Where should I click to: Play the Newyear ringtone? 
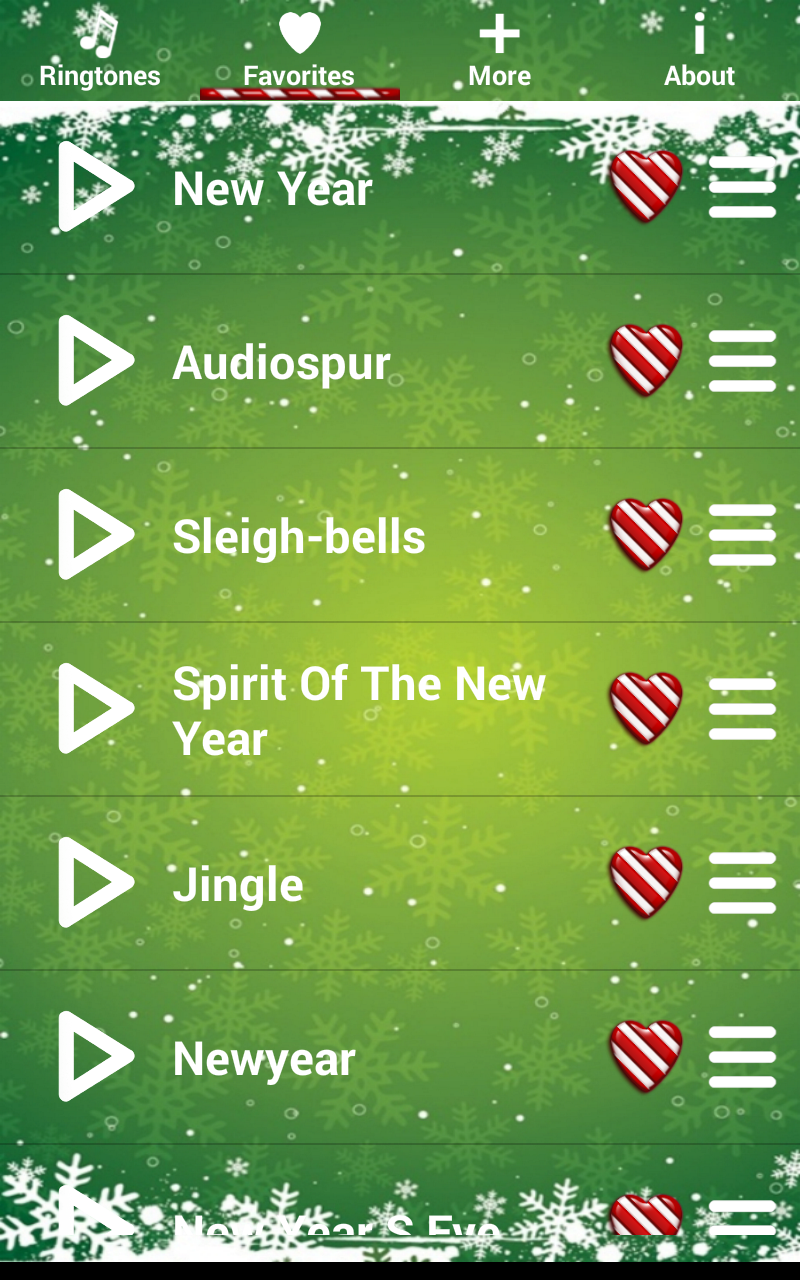[96, 1056]
